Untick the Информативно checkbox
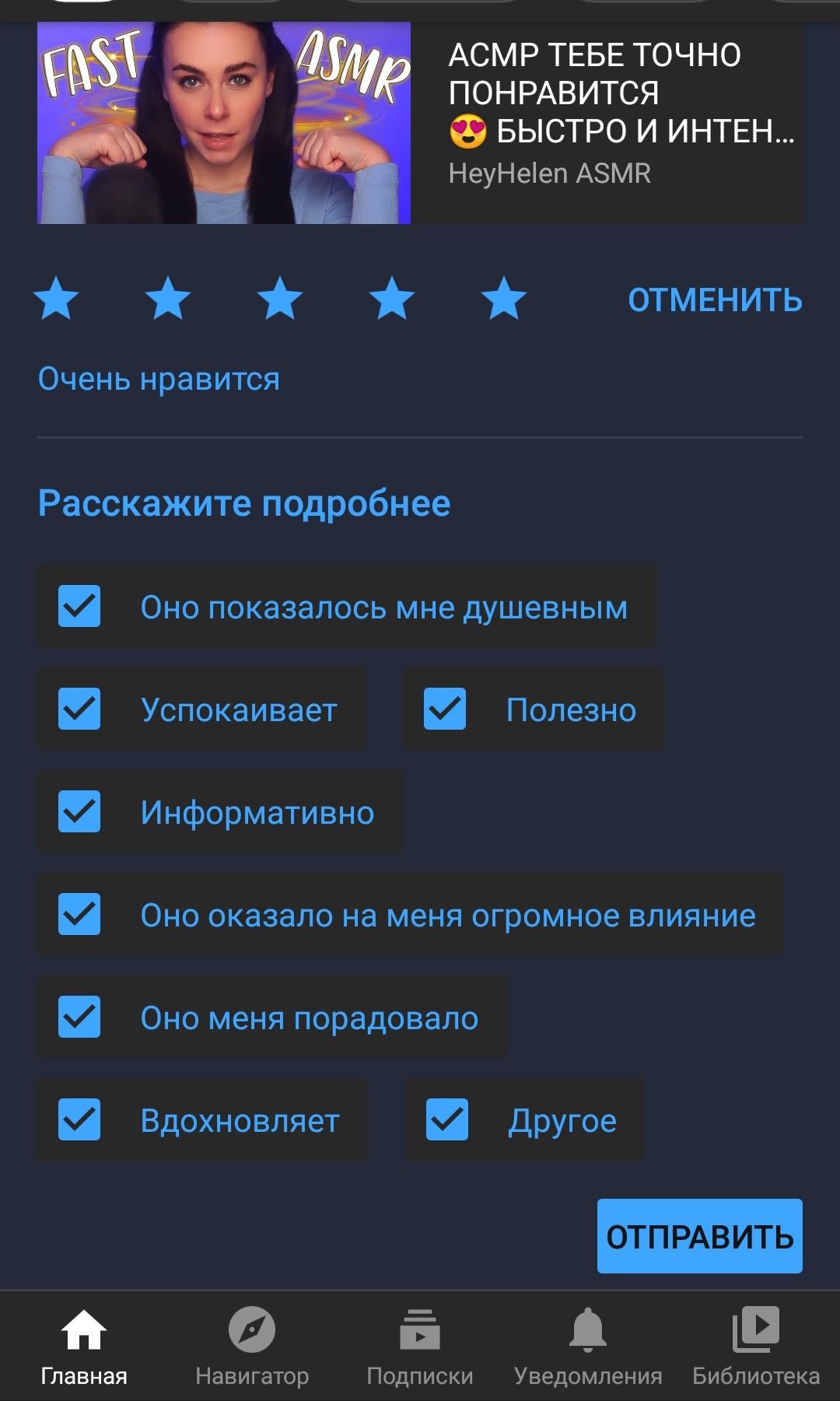 [79, 811]
